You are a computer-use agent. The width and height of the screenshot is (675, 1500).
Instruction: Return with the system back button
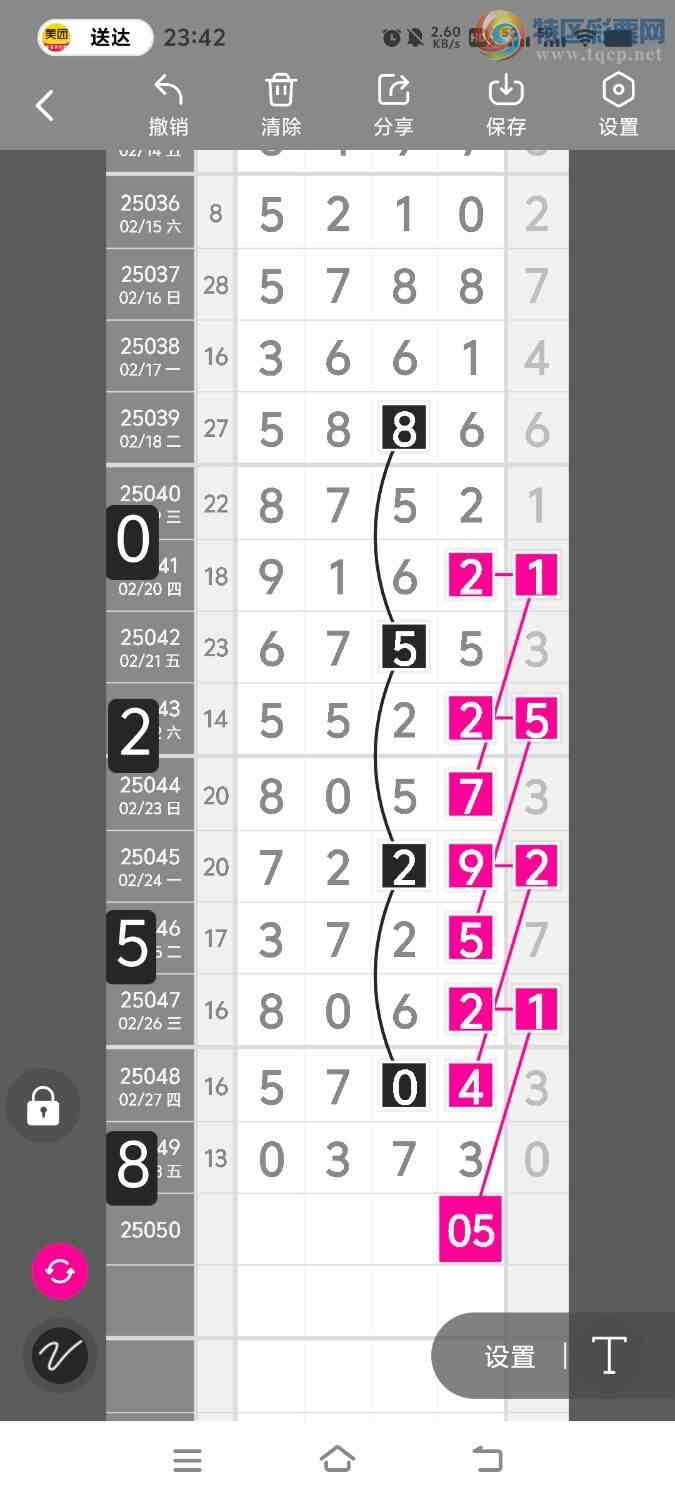click(488, 1460)
